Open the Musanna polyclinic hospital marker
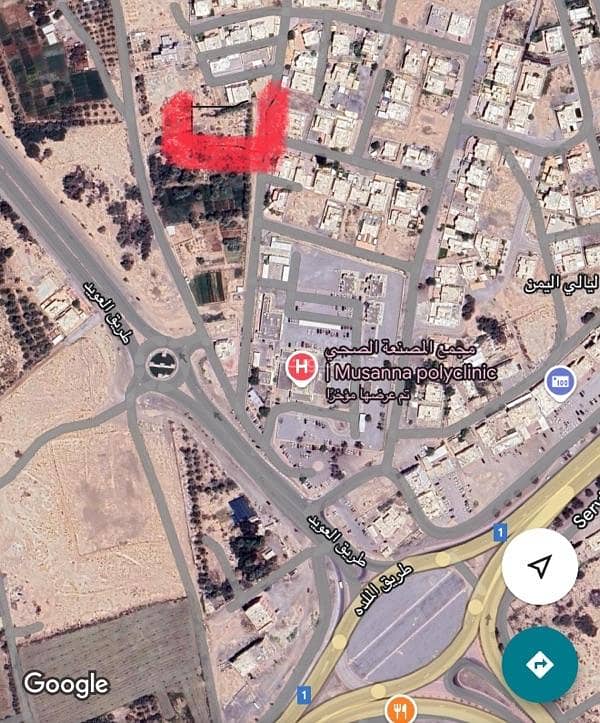The height and width of the screenshot is (723, 600). click(301, 368)
